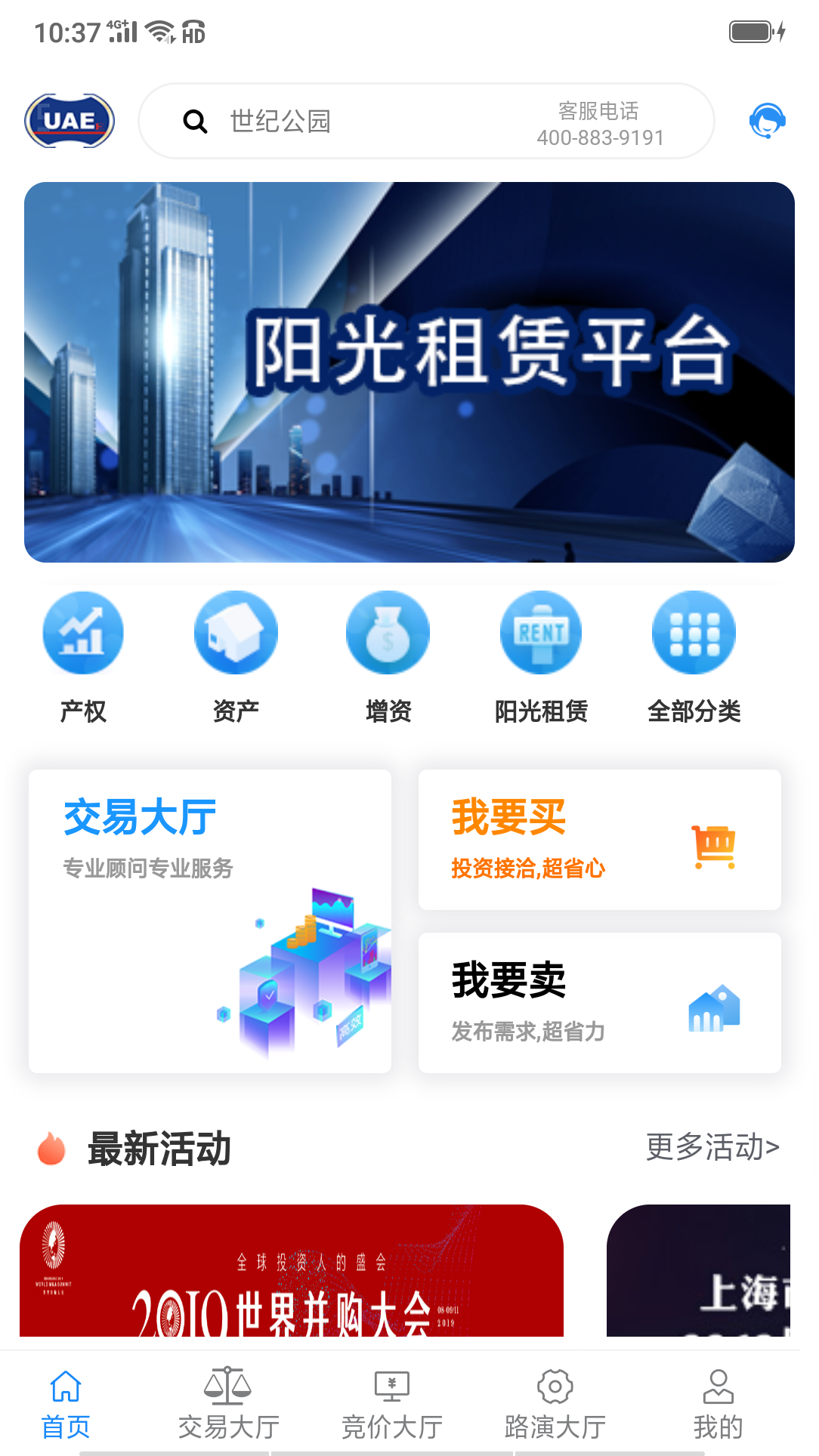The width and height of the screenshot is (819, 1456).
Task: Open the customer service headset icon
Action: click(767, 121)
